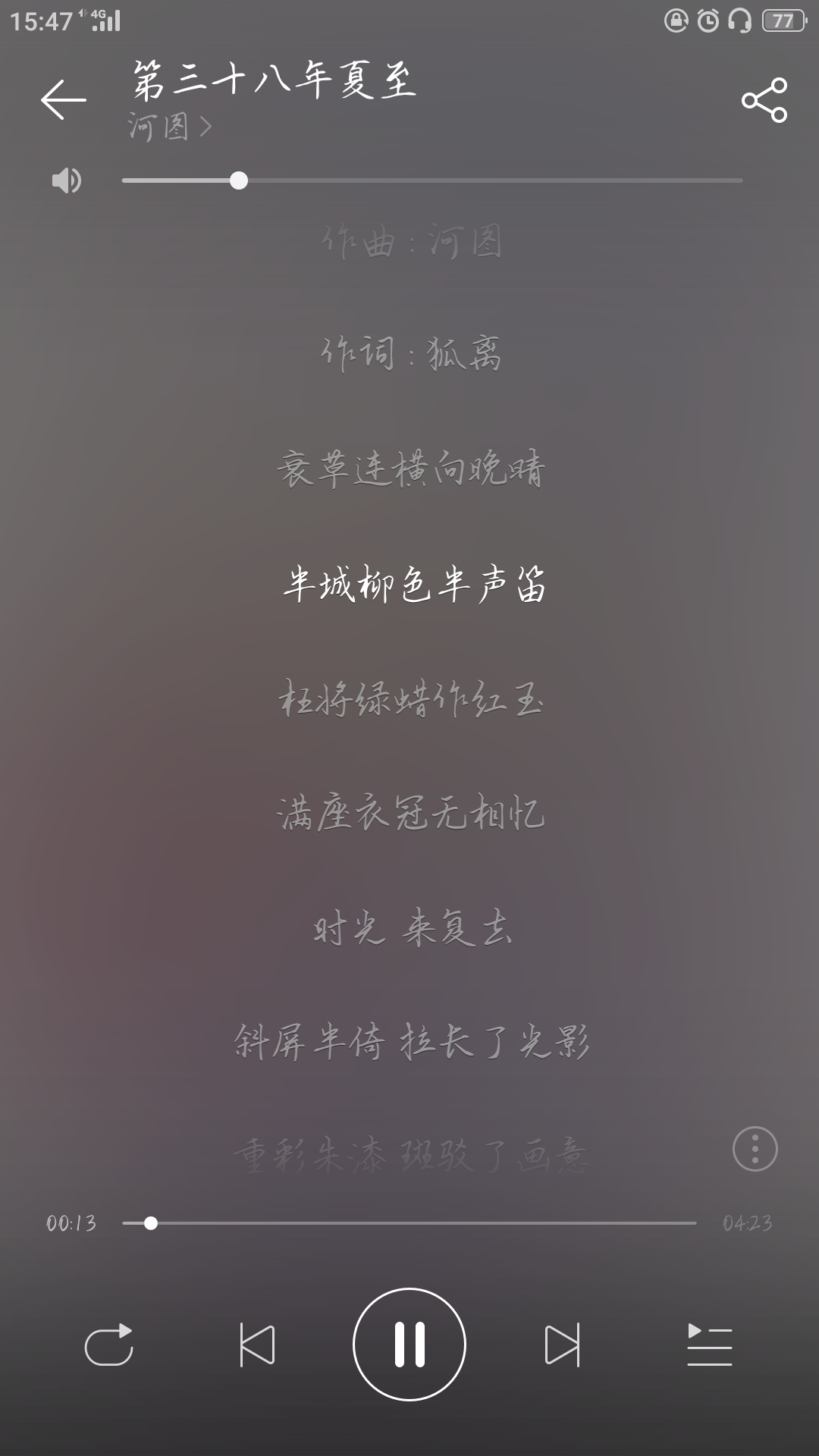Tap the volume speaker icon
Viewport: 819px width, 1456px height.
66,180
